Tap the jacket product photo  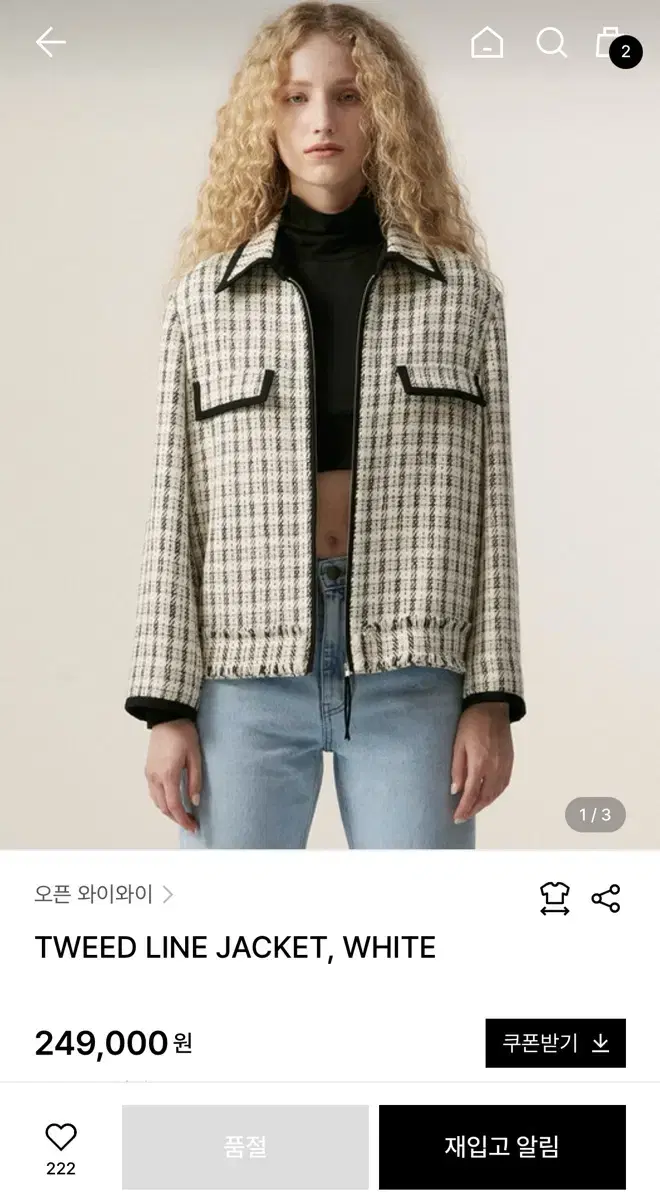pos(330,425)
